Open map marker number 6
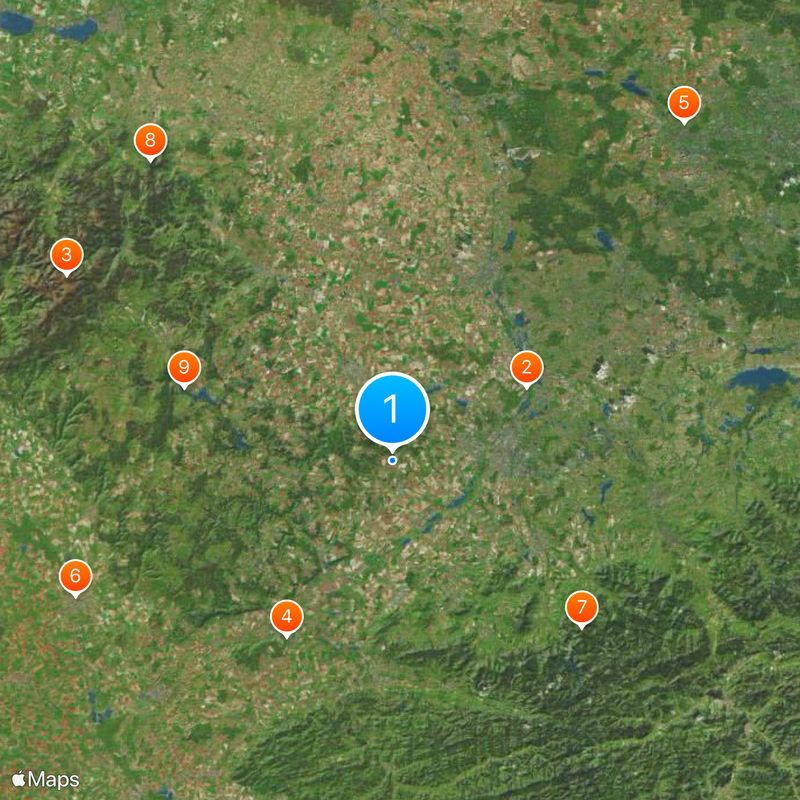The height and width of the screenshot is (800, 800). [x=75, y=576]
